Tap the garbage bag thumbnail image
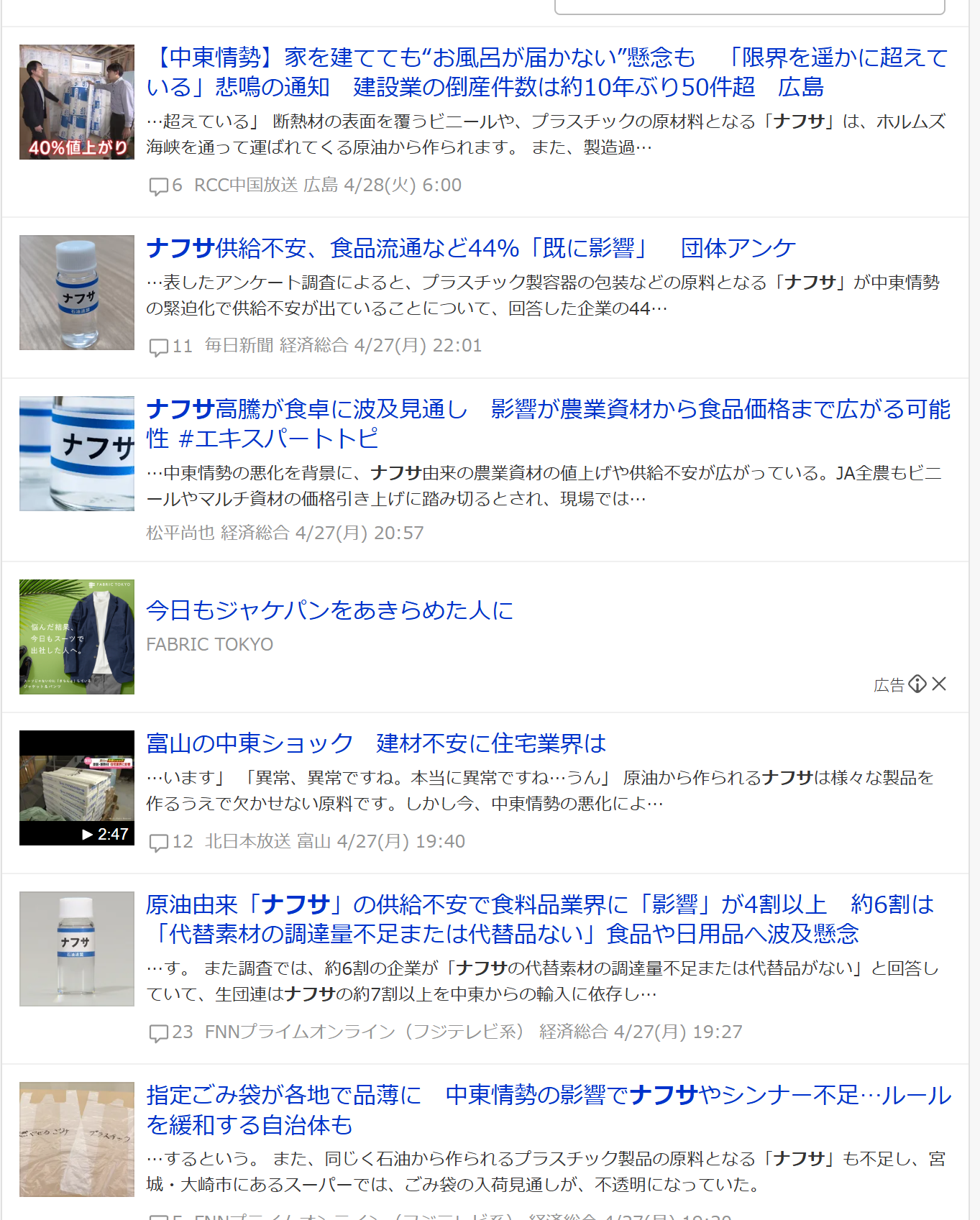This screenshot has height=1220, width=980. [x=77, y=1139]
